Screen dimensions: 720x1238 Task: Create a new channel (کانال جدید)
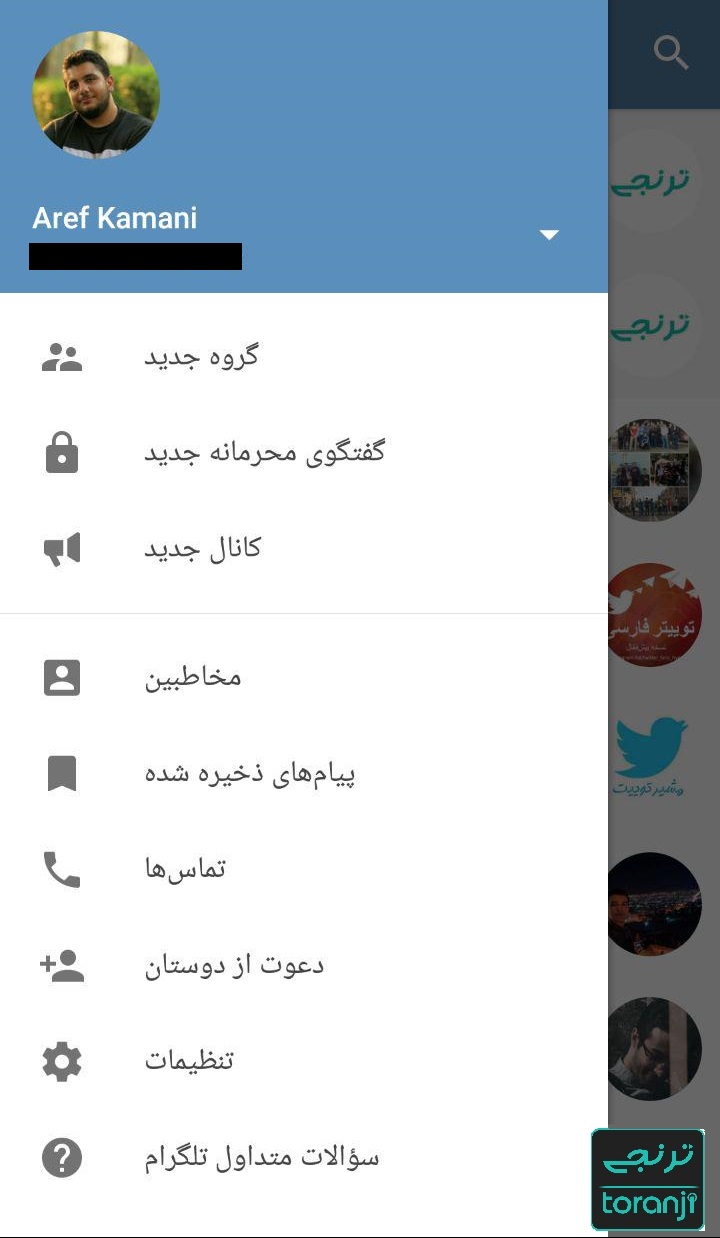click(x=202, y=549)
